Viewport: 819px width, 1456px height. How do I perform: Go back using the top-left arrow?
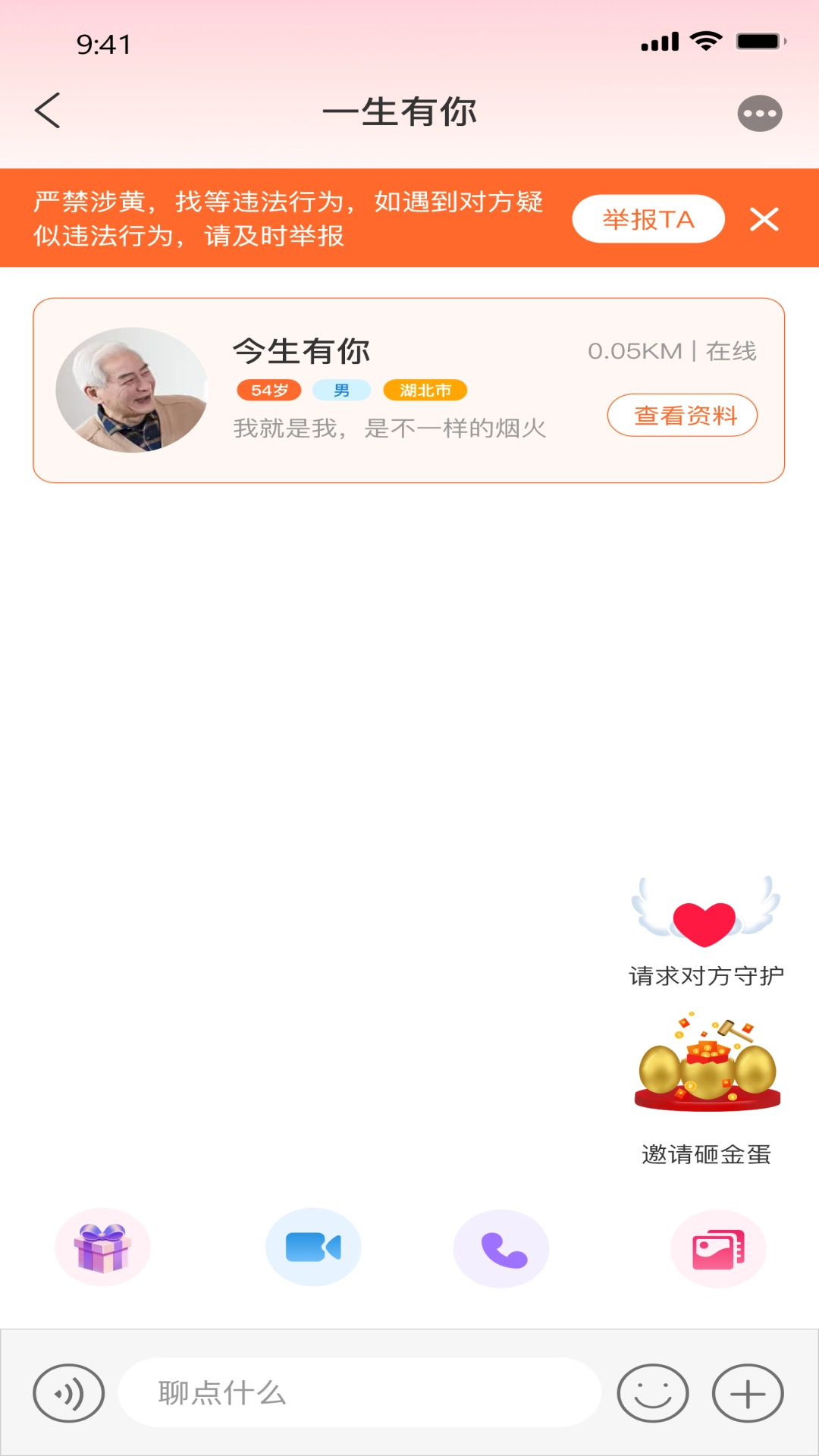48,111
